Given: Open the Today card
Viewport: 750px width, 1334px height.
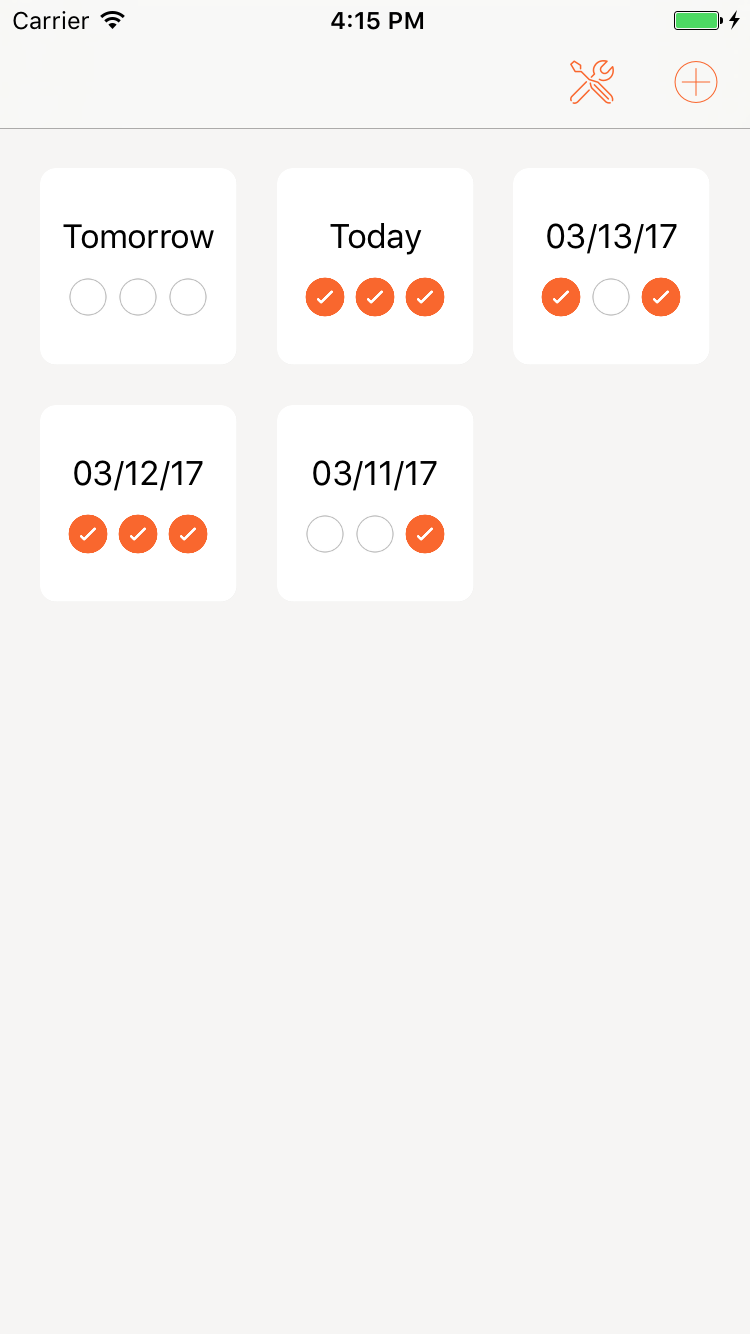Looking at the screenshot, I should coord(375,265).
